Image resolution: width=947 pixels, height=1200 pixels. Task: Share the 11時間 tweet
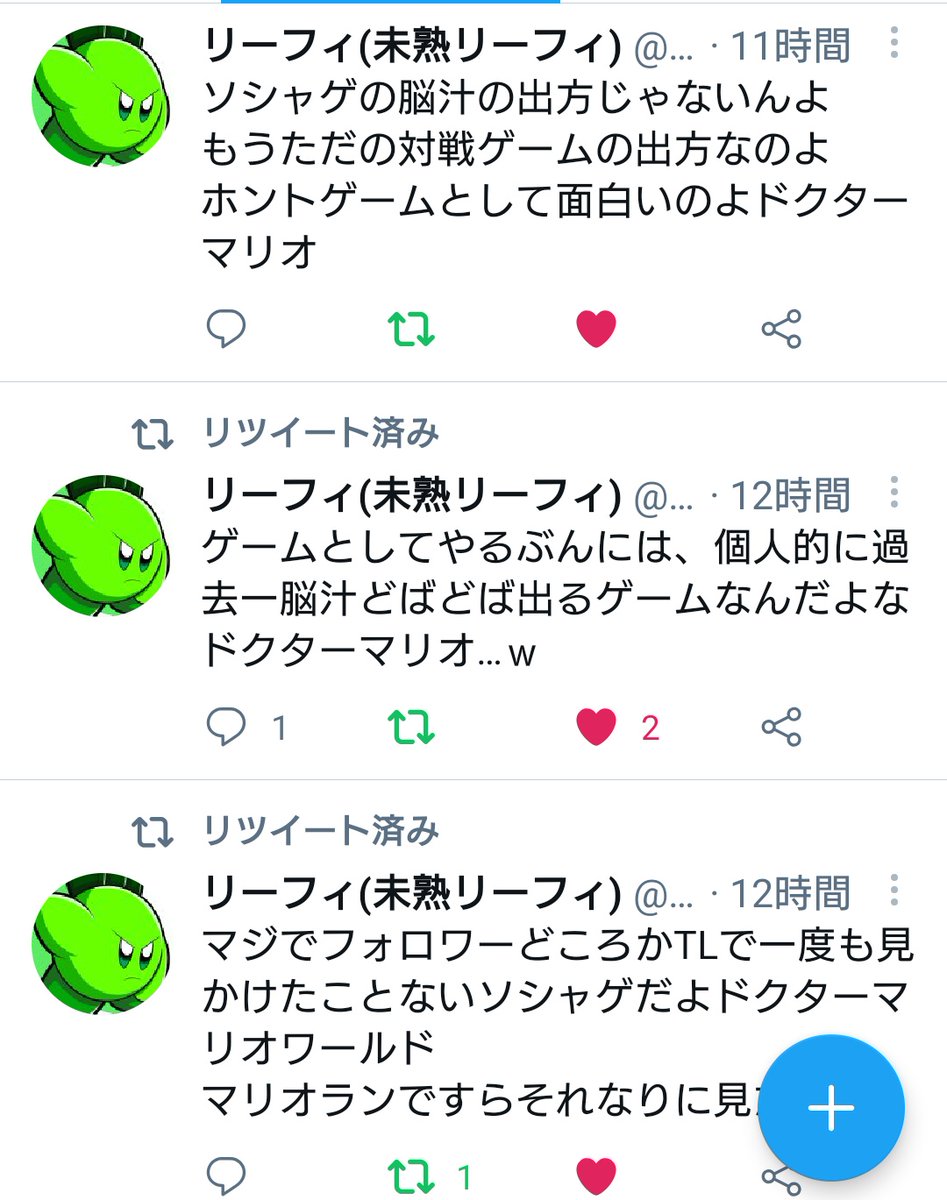point(780,328)
